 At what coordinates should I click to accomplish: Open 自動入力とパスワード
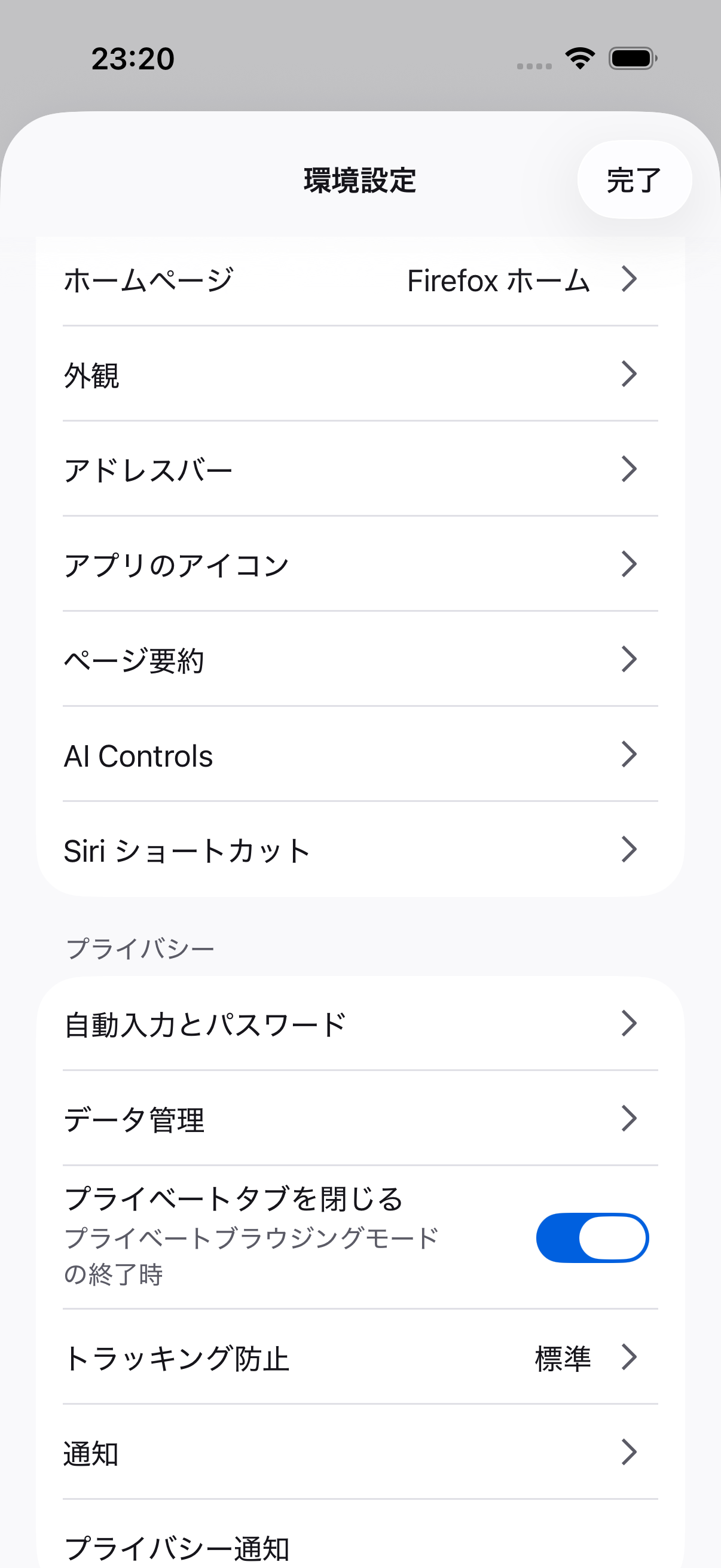(x=360, y=1024)
